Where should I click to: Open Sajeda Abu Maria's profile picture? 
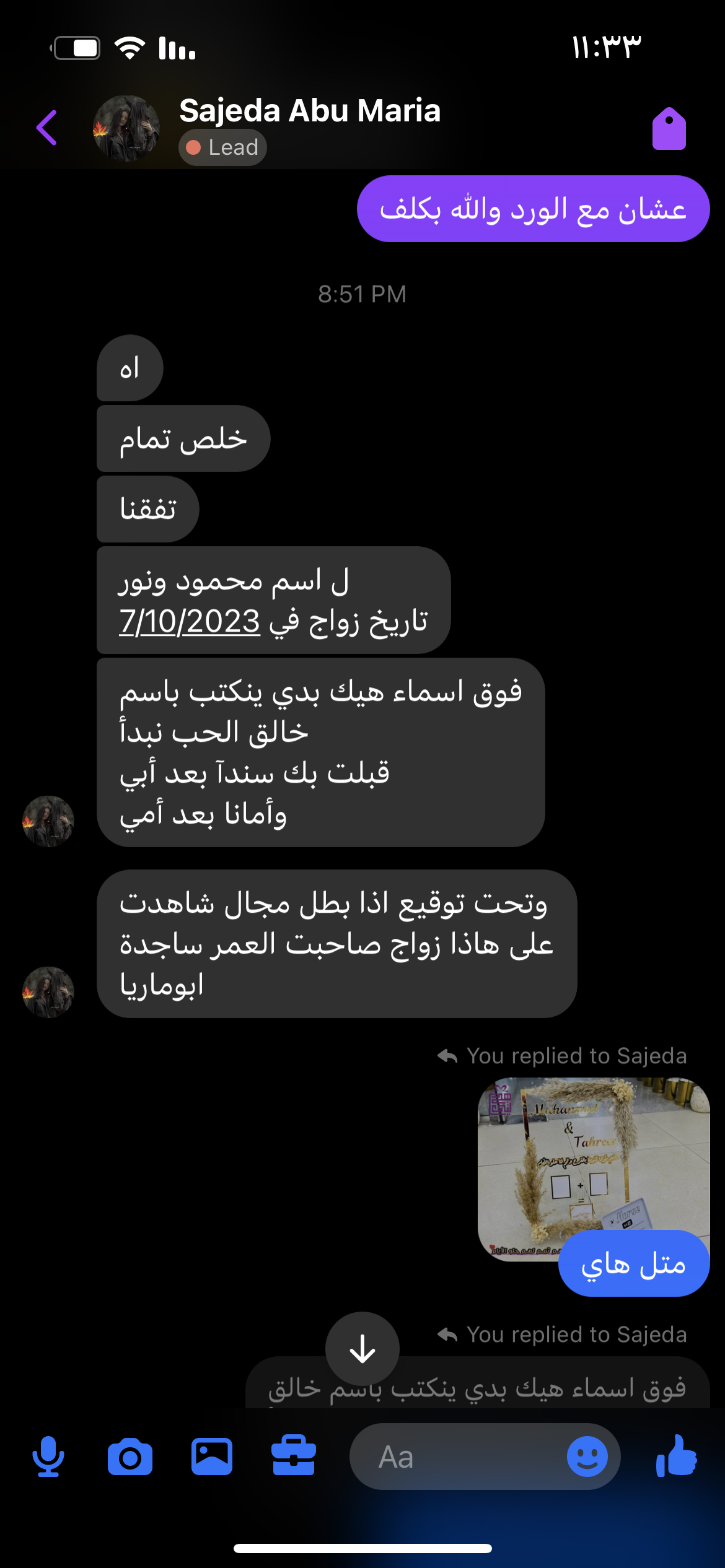[126, 128]
